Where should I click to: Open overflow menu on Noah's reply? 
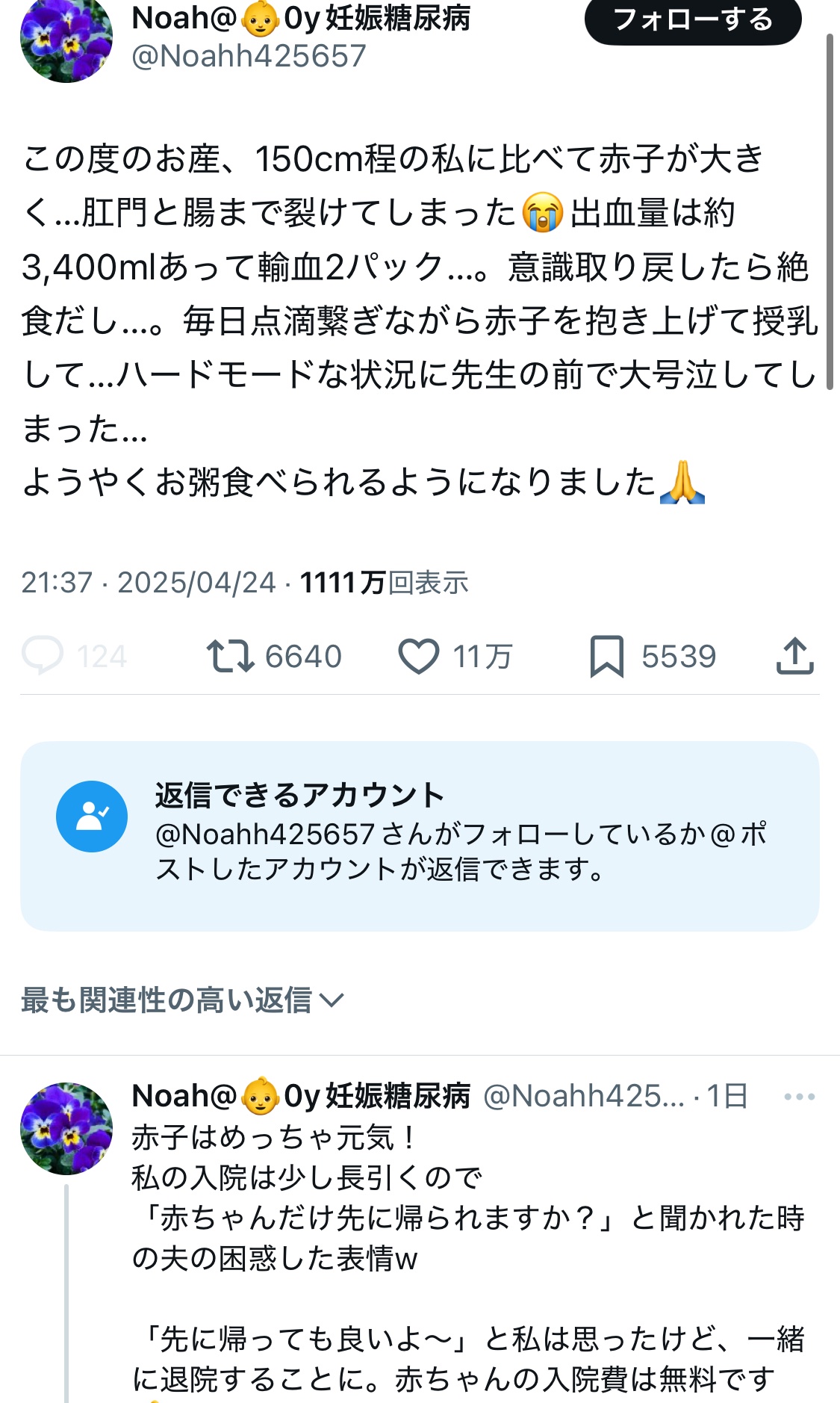pyautogui.click(x=799, y=1097)
